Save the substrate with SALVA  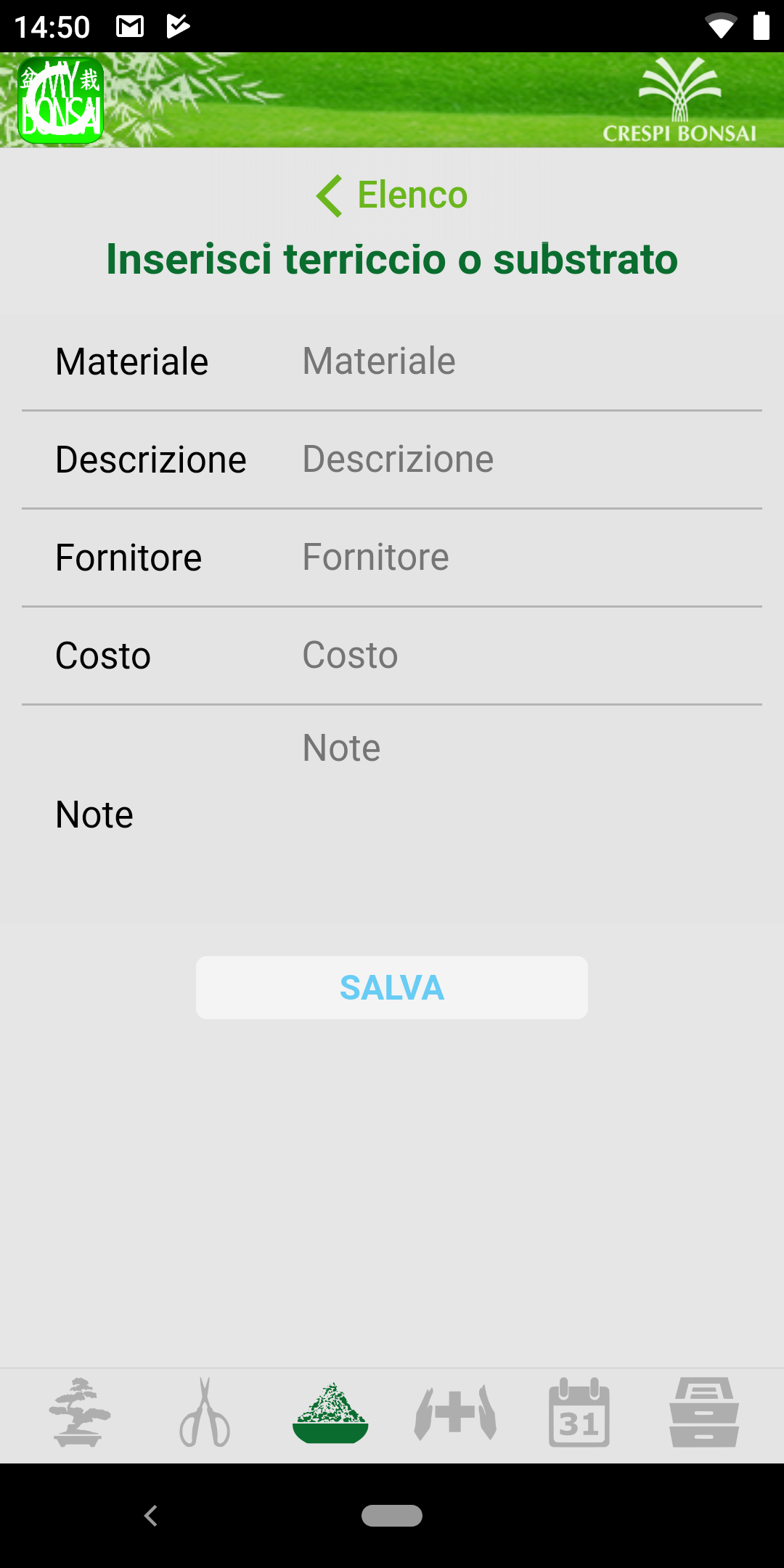(392, 987)
